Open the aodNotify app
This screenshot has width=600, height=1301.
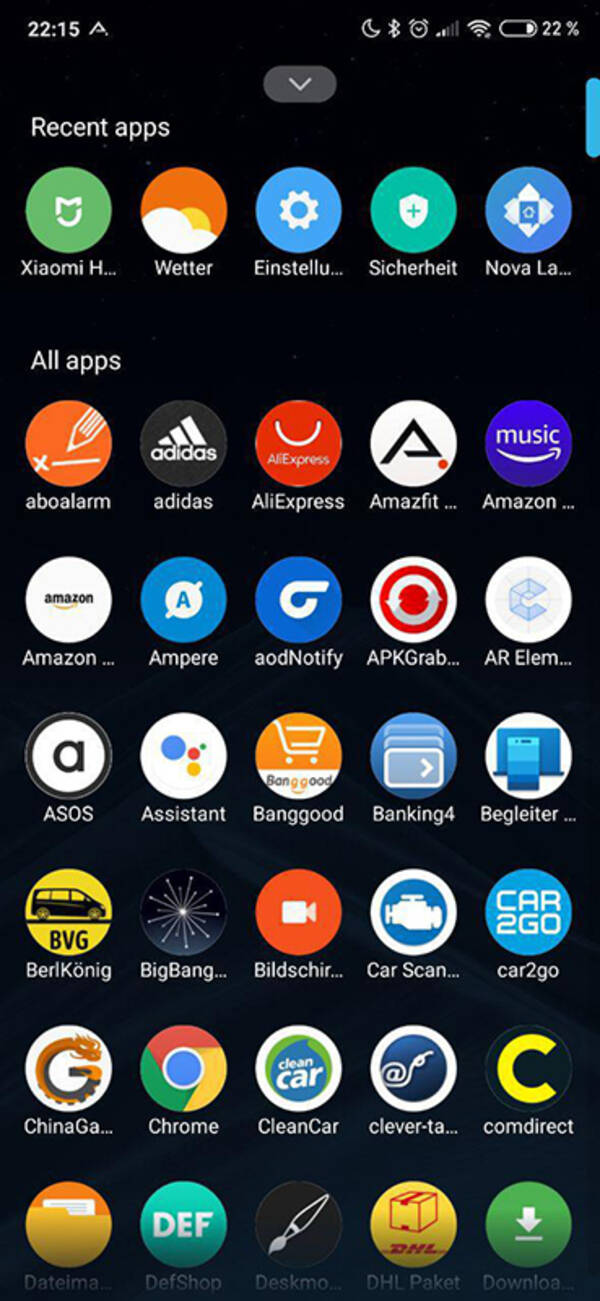[298, 600]
